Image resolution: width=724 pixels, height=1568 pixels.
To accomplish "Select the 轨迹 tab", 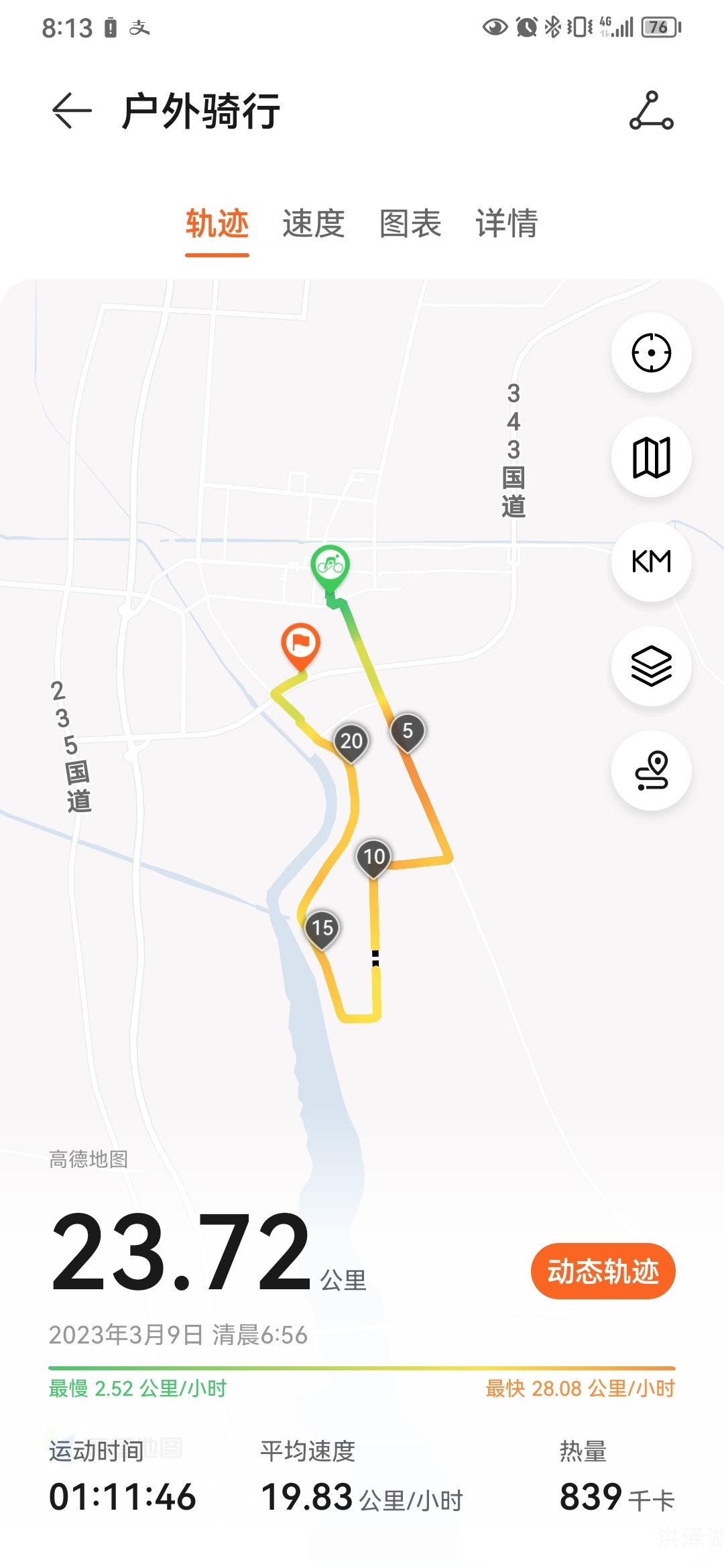I will point(217,223).
